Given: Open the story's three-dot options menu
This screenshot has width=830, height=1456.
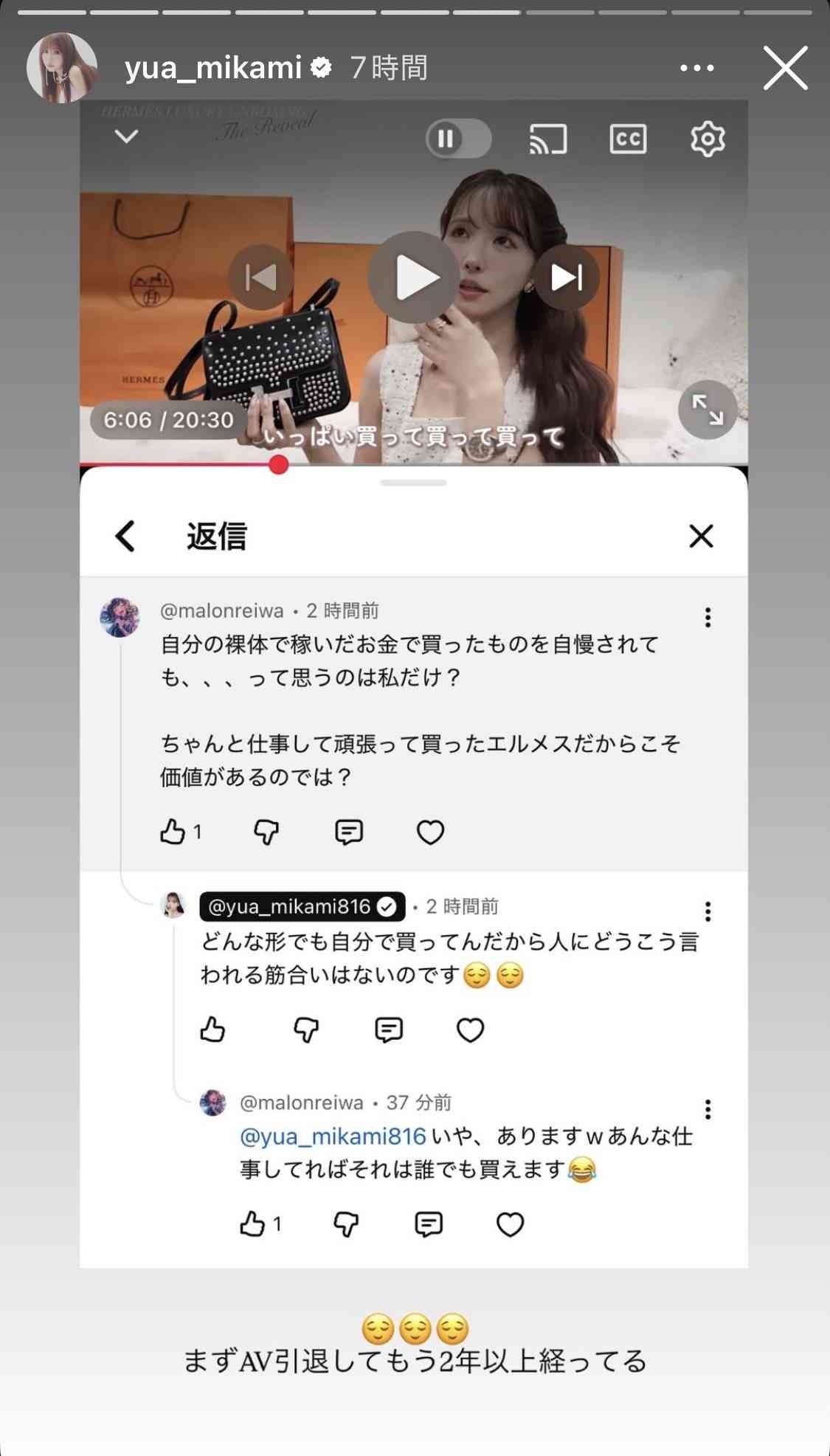Looking at the screenshot, I should pos(696,68).
